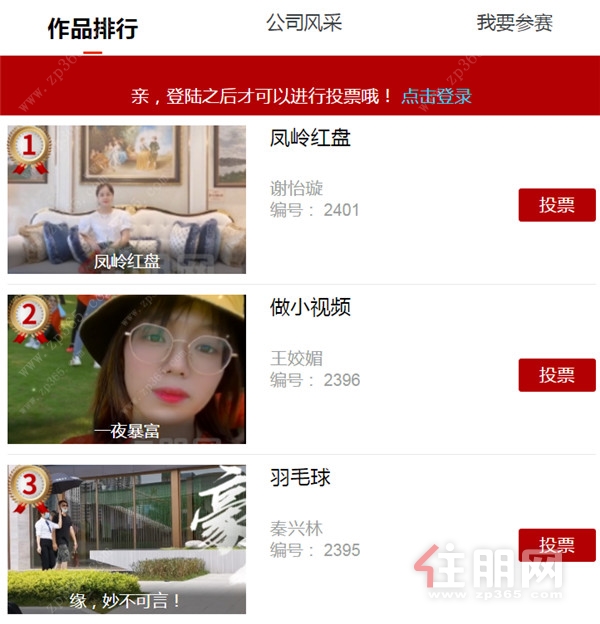Screen dimensions: 600x624
Task: Vote for 凤岭红盘 entry 2401
Action: pos(556,205)
